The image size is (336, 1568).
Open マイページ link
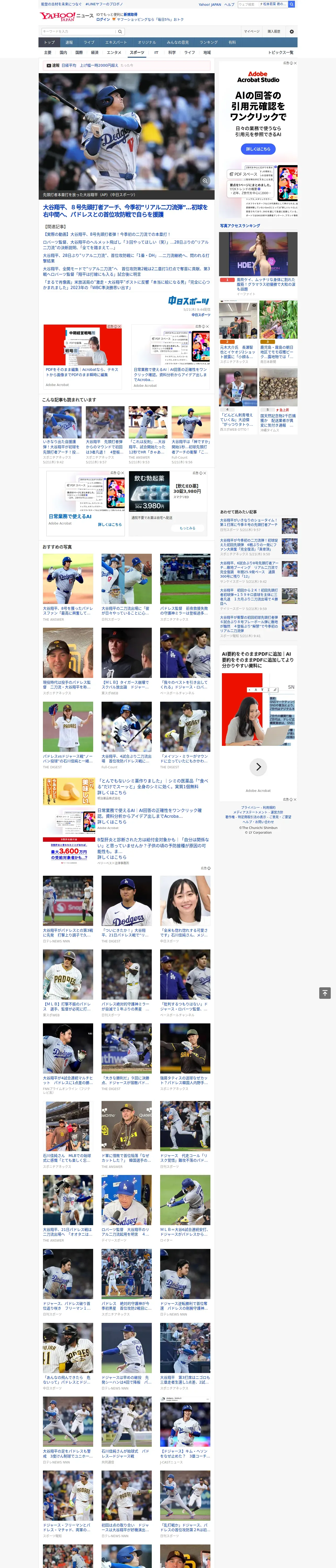[x=252, y=31]
